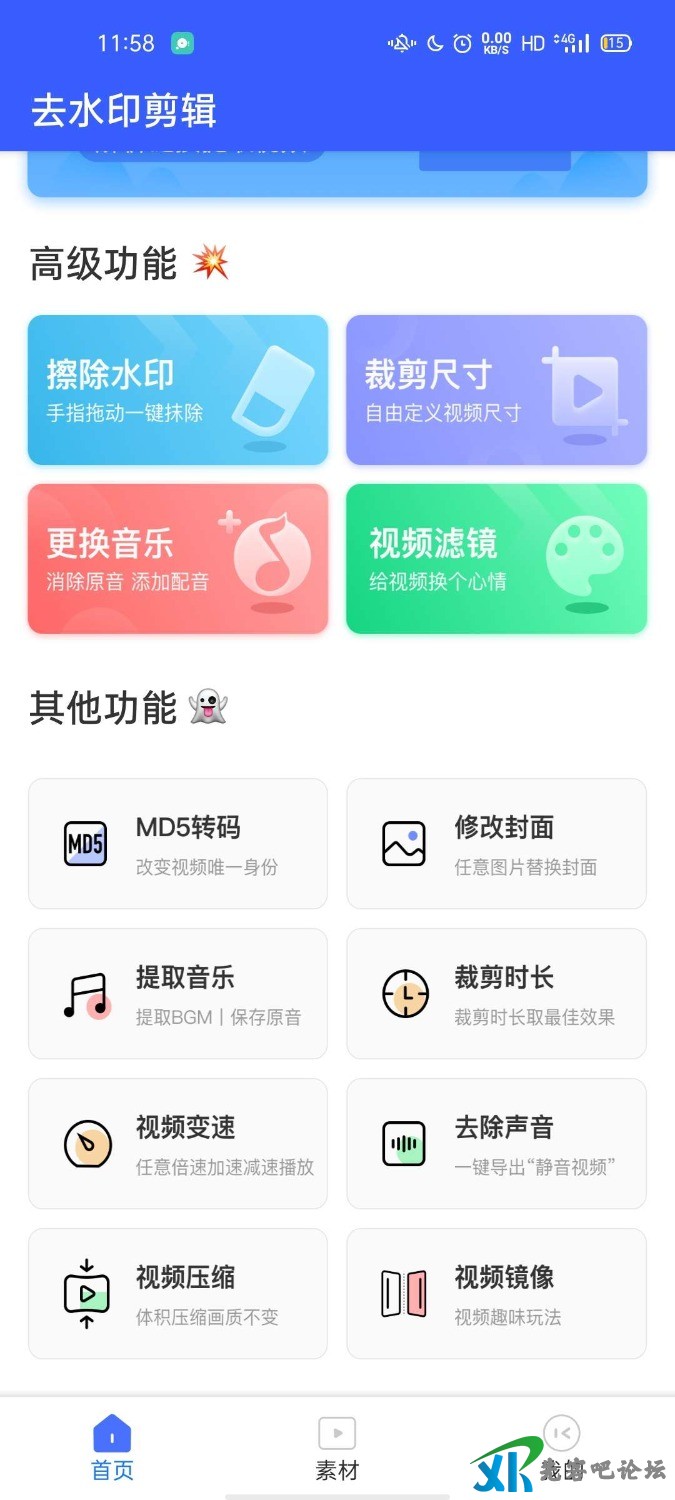Screen dimensions: 675x1500
Task: Open the 去除声音 mute video tool
Action: coord(496,1143)
